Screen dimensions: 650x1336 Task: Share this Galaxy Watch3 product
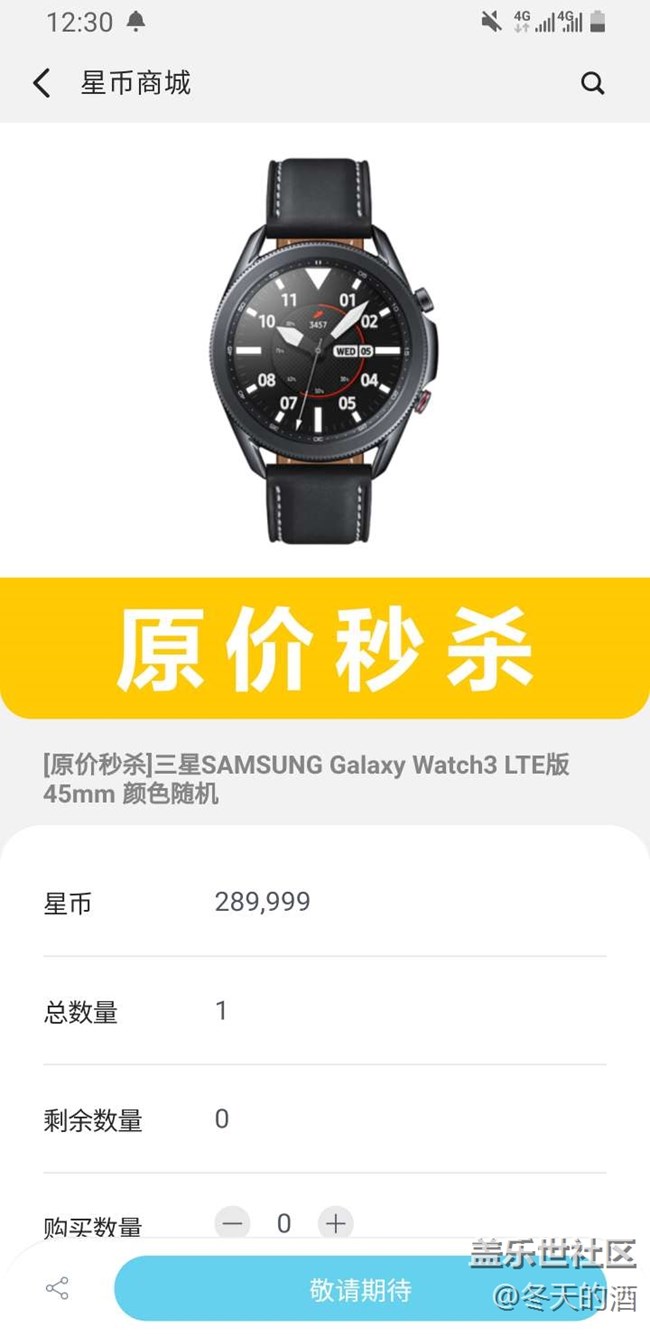click(57, 1288)
